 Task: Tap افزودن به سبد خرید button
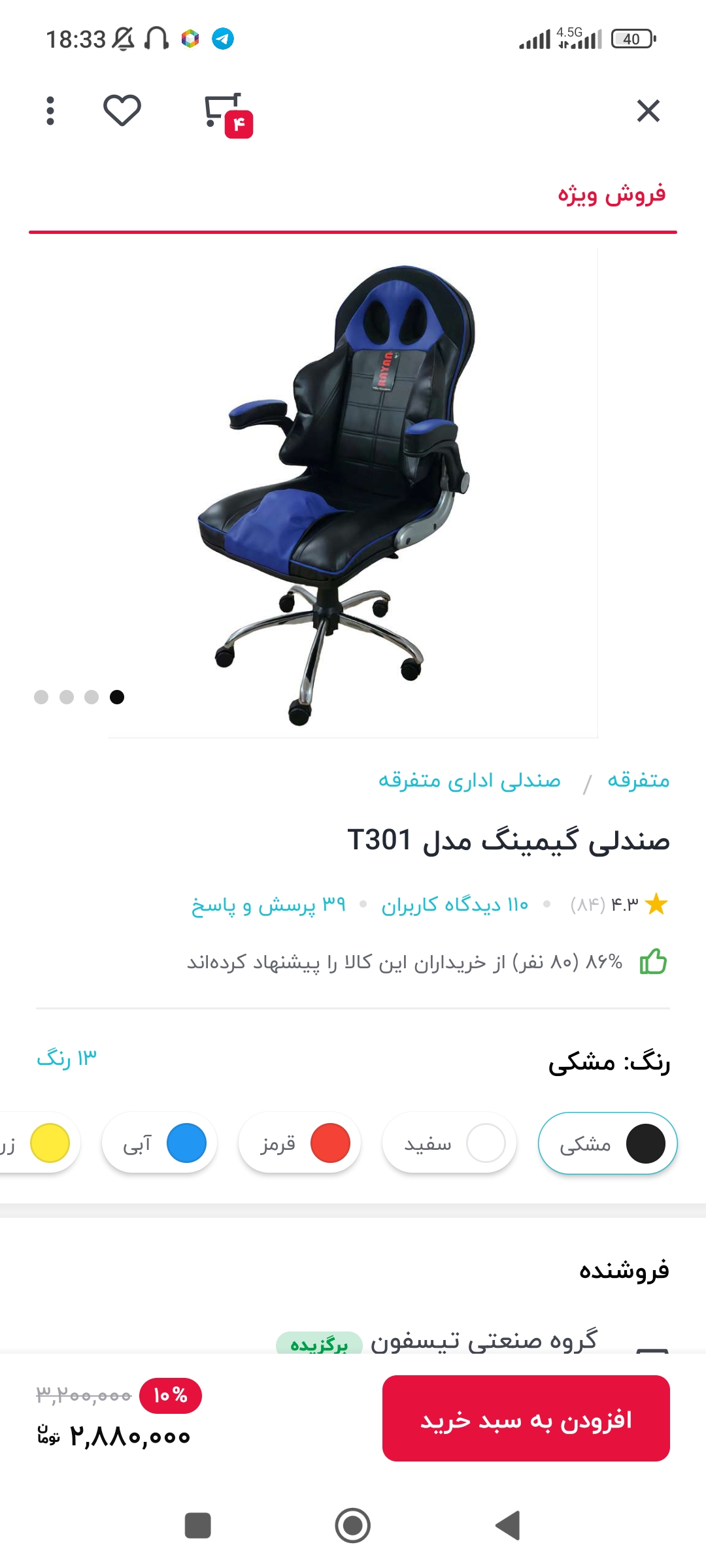526,1418
